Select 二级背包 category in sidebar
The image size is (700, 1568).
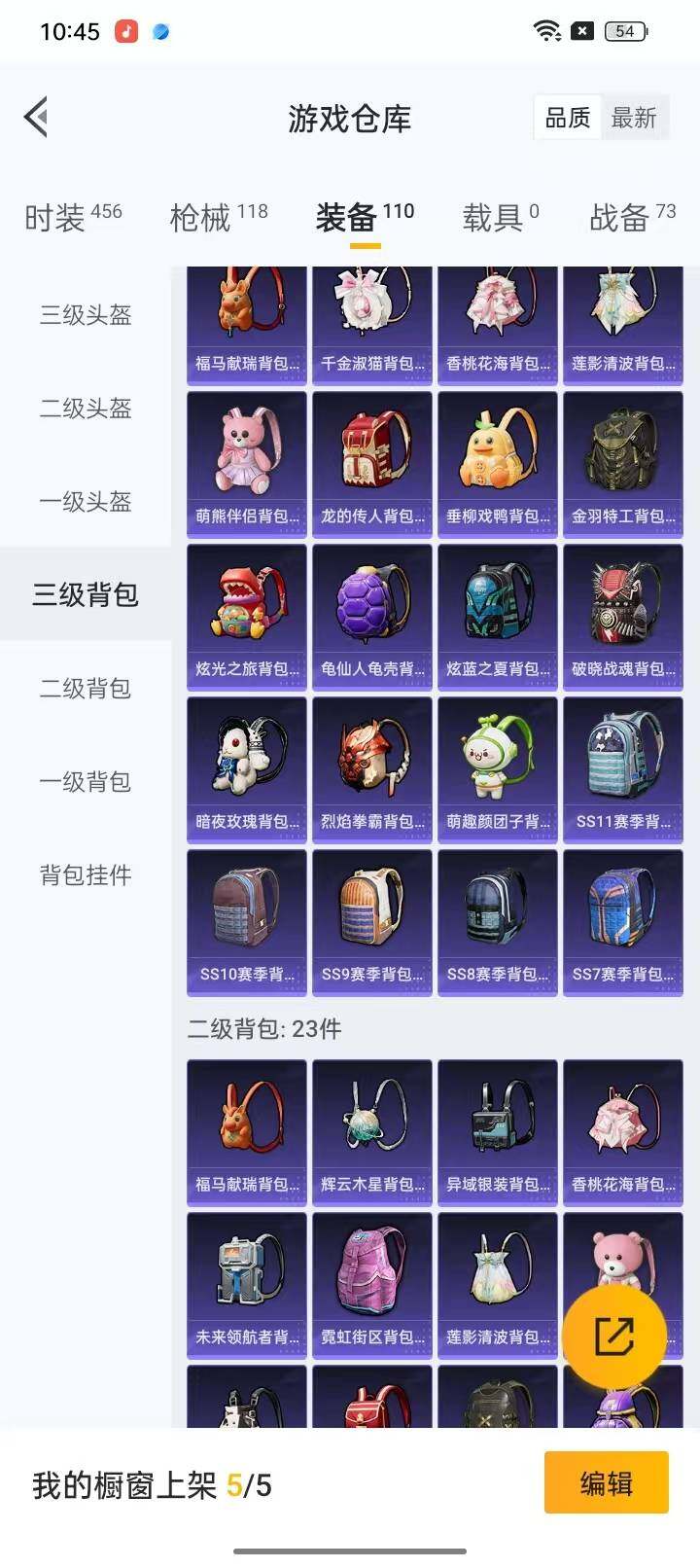[x=86, y=689]
